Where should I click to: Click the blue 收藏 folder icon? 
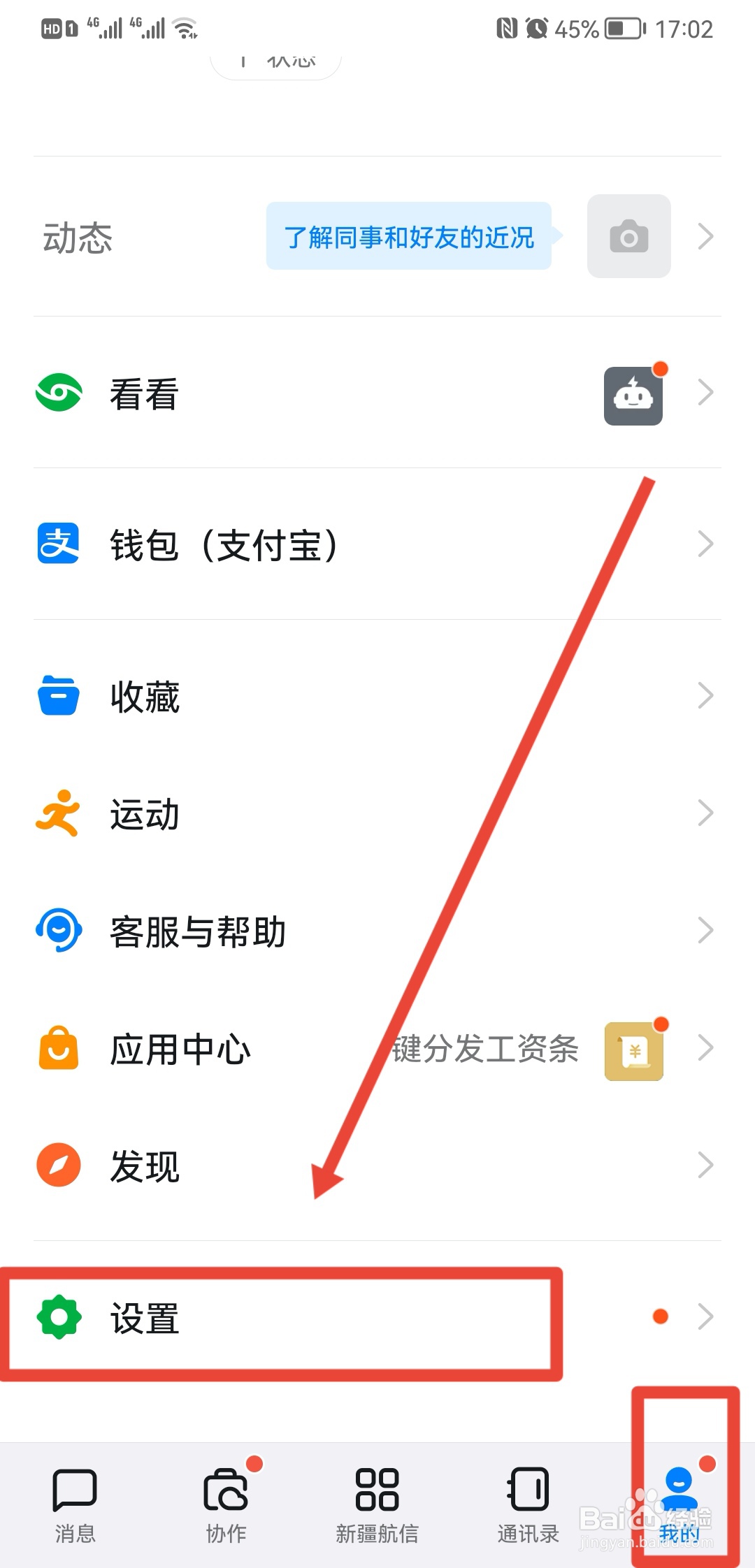point(59,696)
